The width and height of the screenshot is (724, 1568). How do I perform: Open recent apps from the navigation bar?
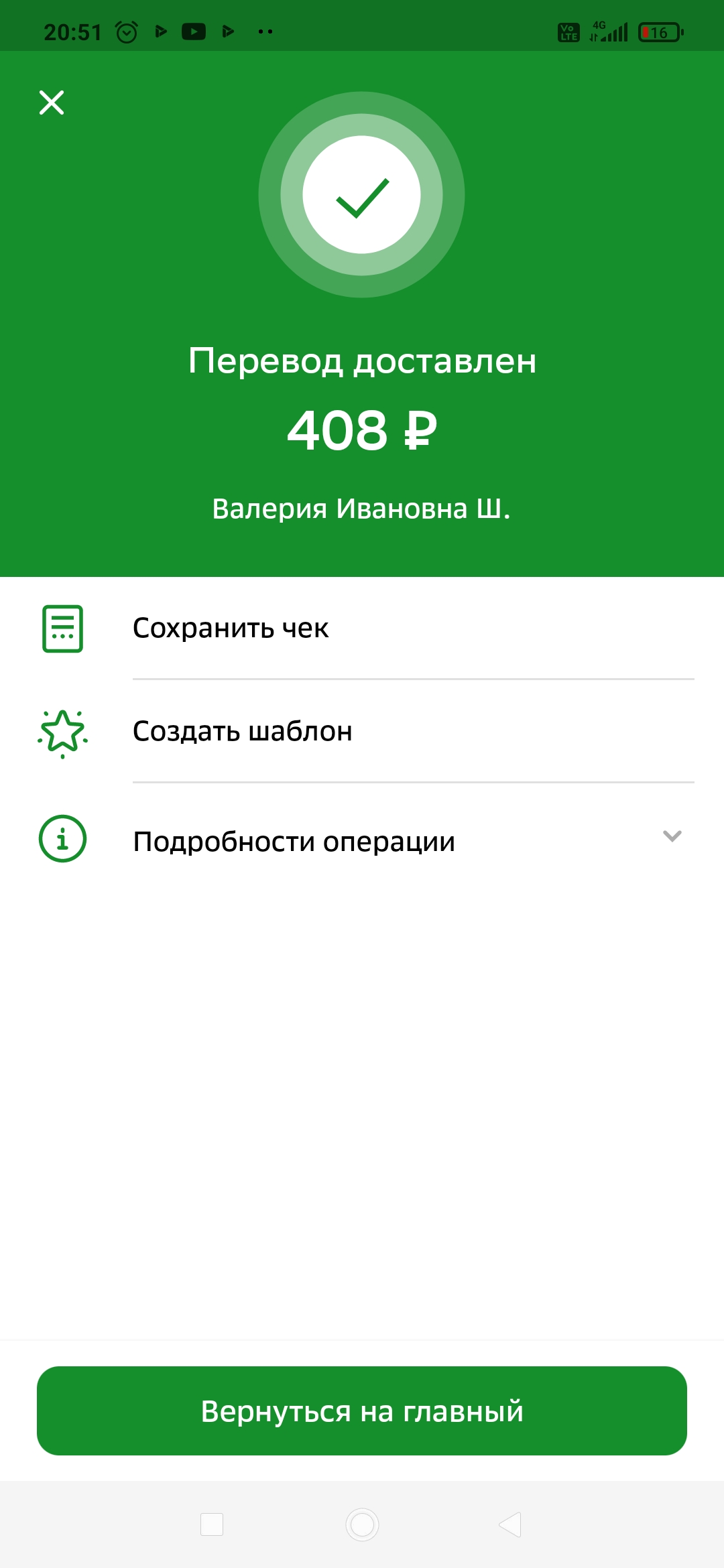click(x=212, y=1524)
